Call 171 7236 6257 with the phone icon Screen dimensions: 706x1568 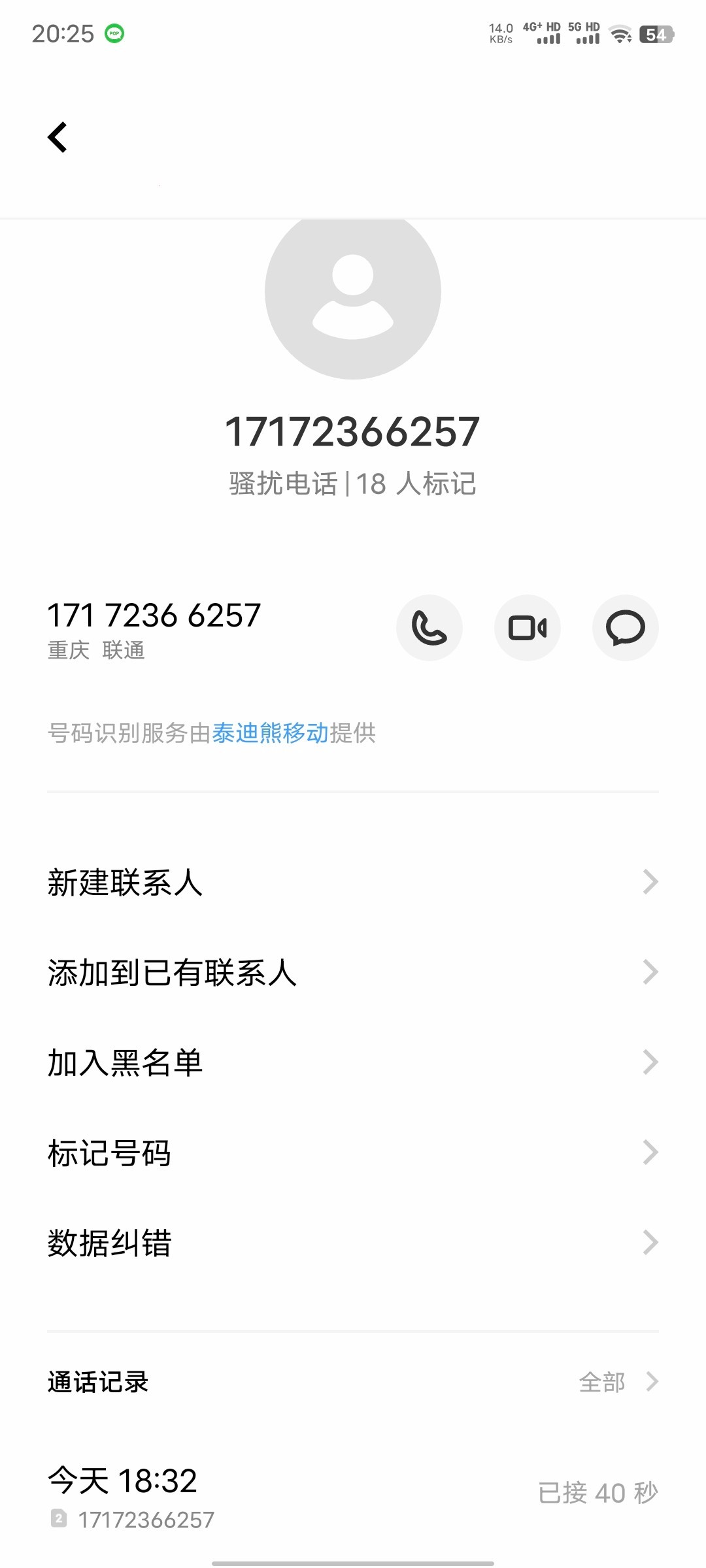coord(429,628)
